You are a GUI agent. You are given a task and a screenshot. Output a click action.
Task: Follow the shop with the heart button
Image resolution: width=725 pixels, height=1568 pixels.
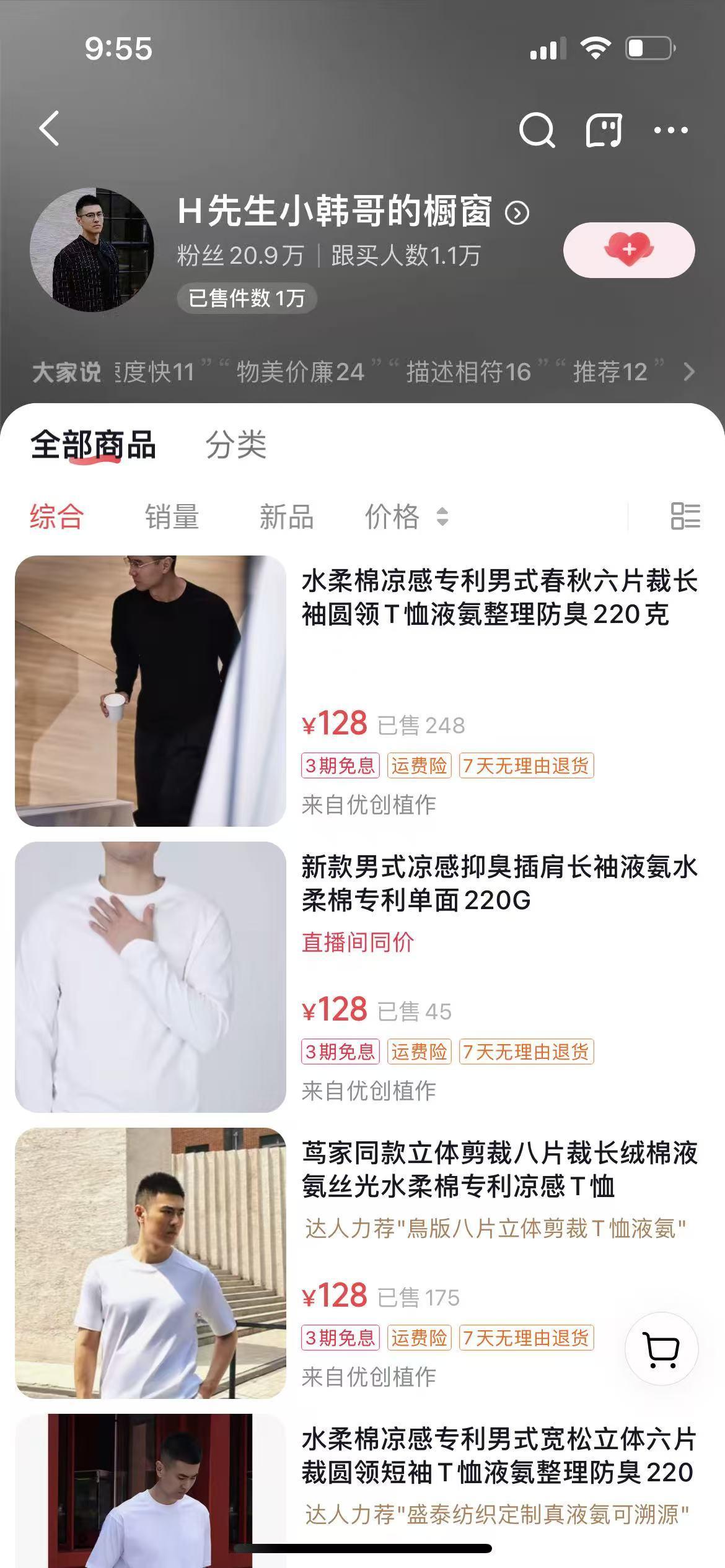point(628,250)
